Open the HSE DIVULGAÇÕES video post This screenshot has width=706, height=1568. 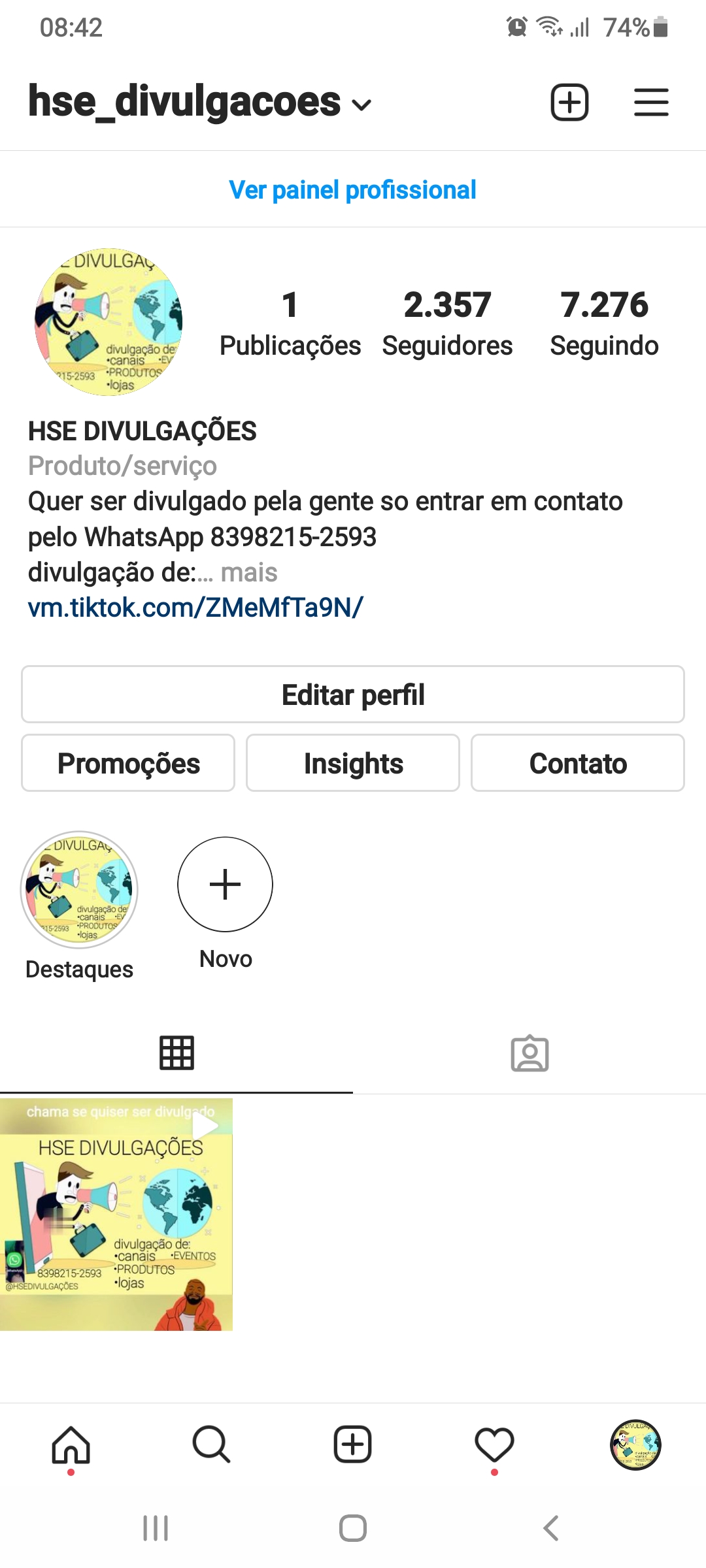coord(116,1214)
